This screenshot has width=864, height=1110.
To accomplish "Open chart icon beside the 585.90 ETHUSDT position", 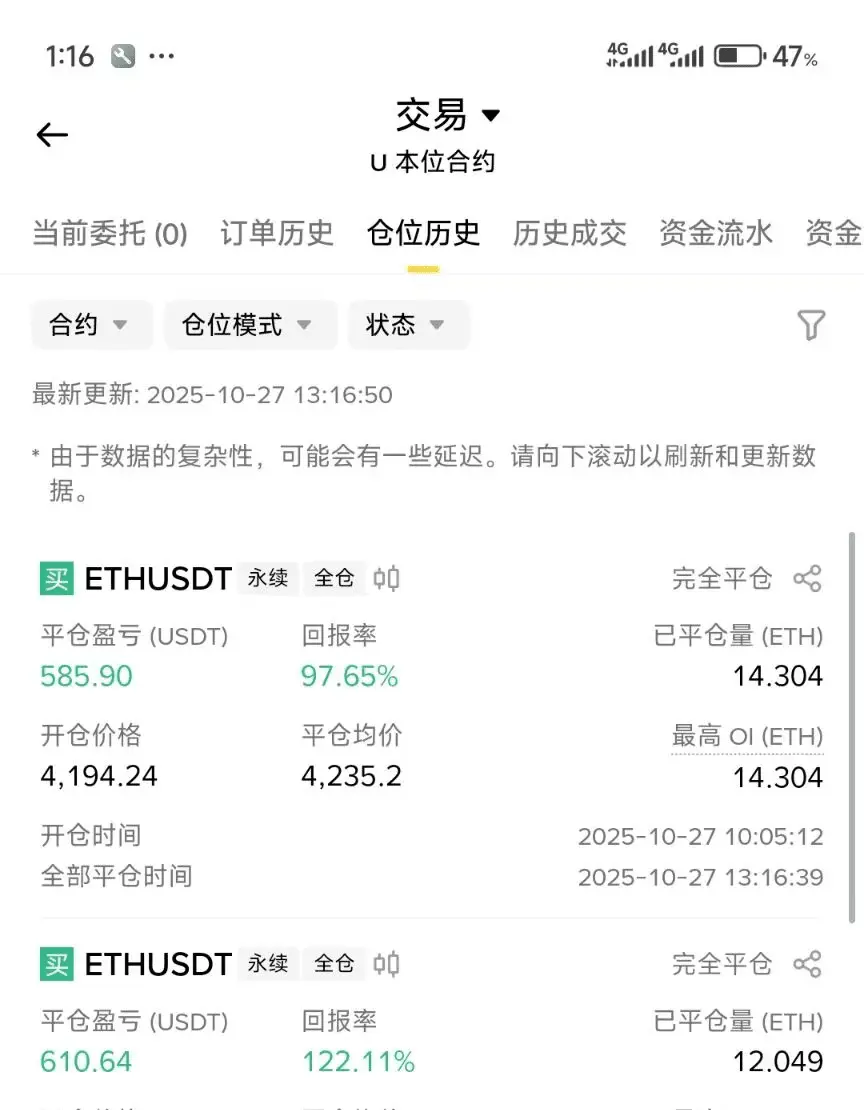I will (x=387, y=578).
